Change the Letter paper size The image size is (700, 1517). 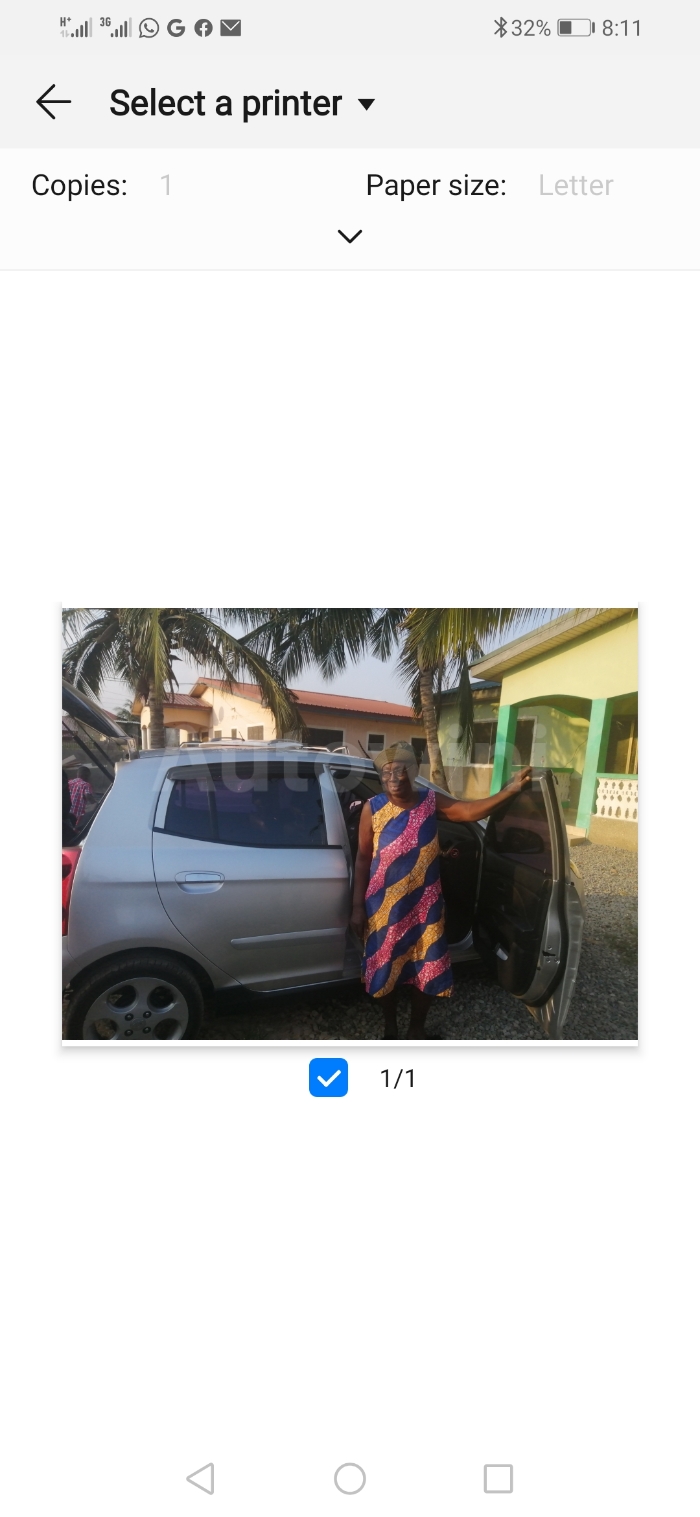point(575,185)
